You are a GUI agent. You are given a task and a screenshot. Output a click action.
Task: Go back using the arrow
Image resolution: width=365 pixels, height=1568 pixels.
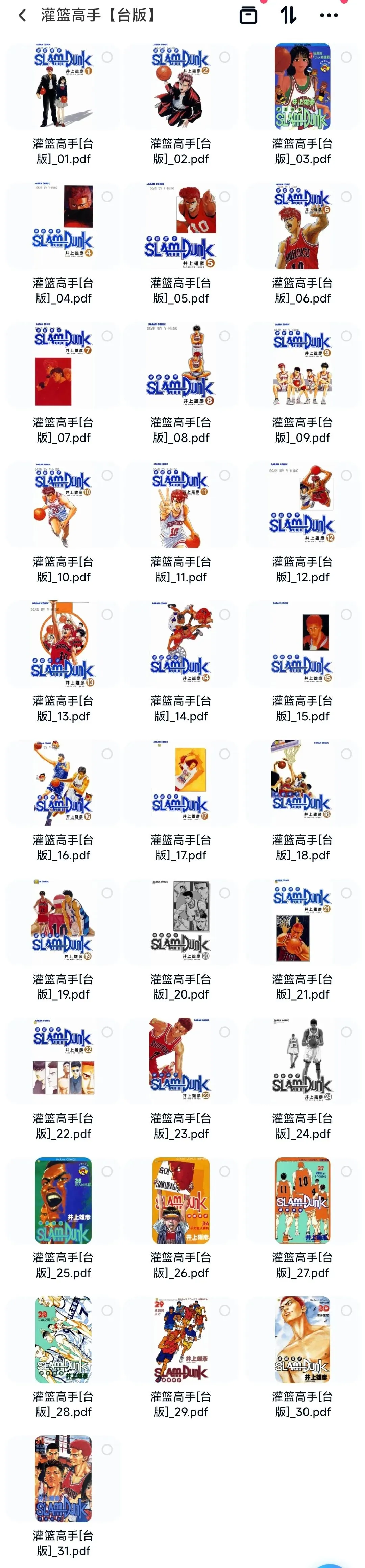[x=23, y=15]
